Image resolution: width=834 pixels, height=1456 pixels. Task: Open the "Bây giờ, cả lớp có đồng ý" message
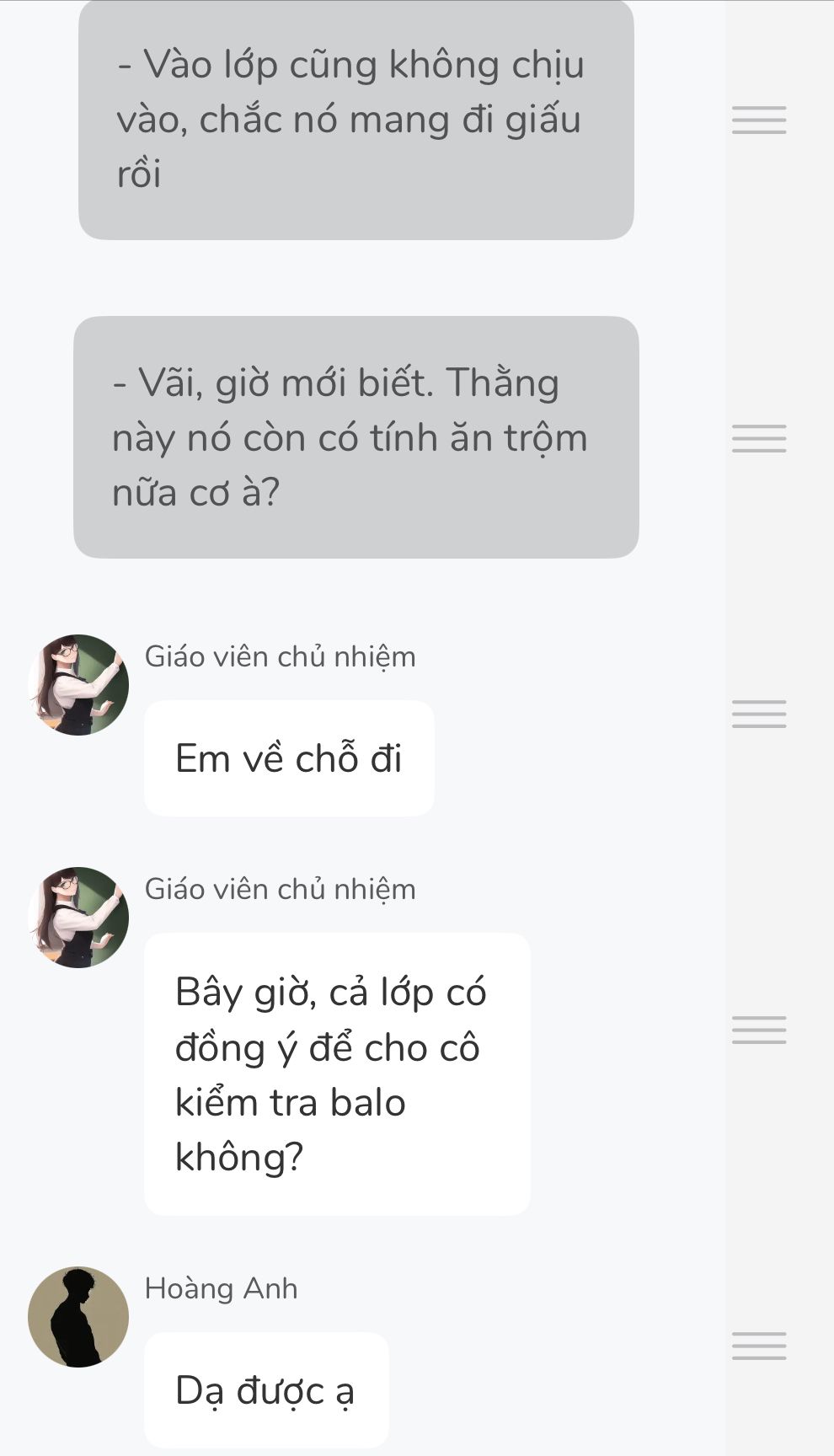[337, 1073]
